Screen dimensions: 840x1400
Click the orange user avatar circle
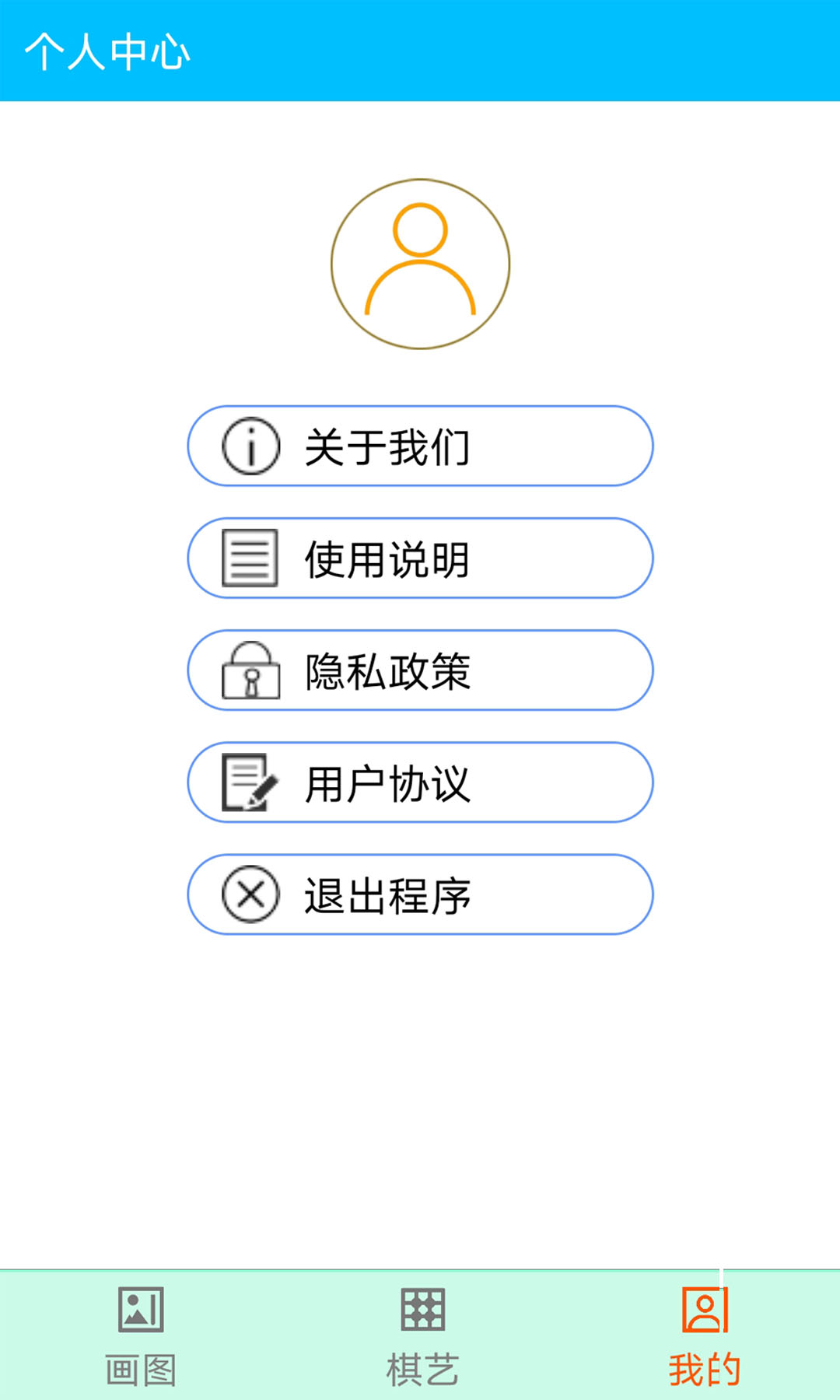(x=420, y=264)
